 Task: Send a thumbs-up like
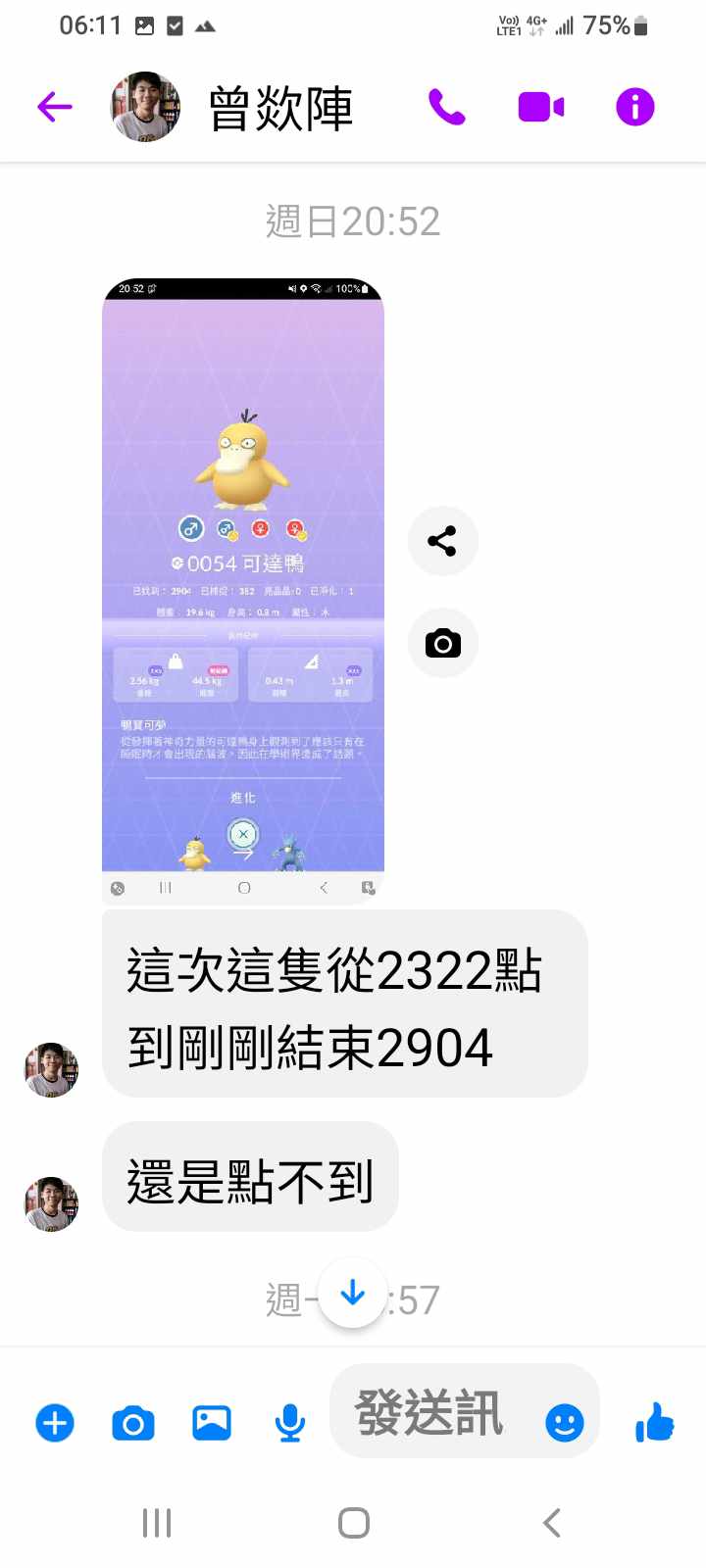click(x=654, y=1422)
